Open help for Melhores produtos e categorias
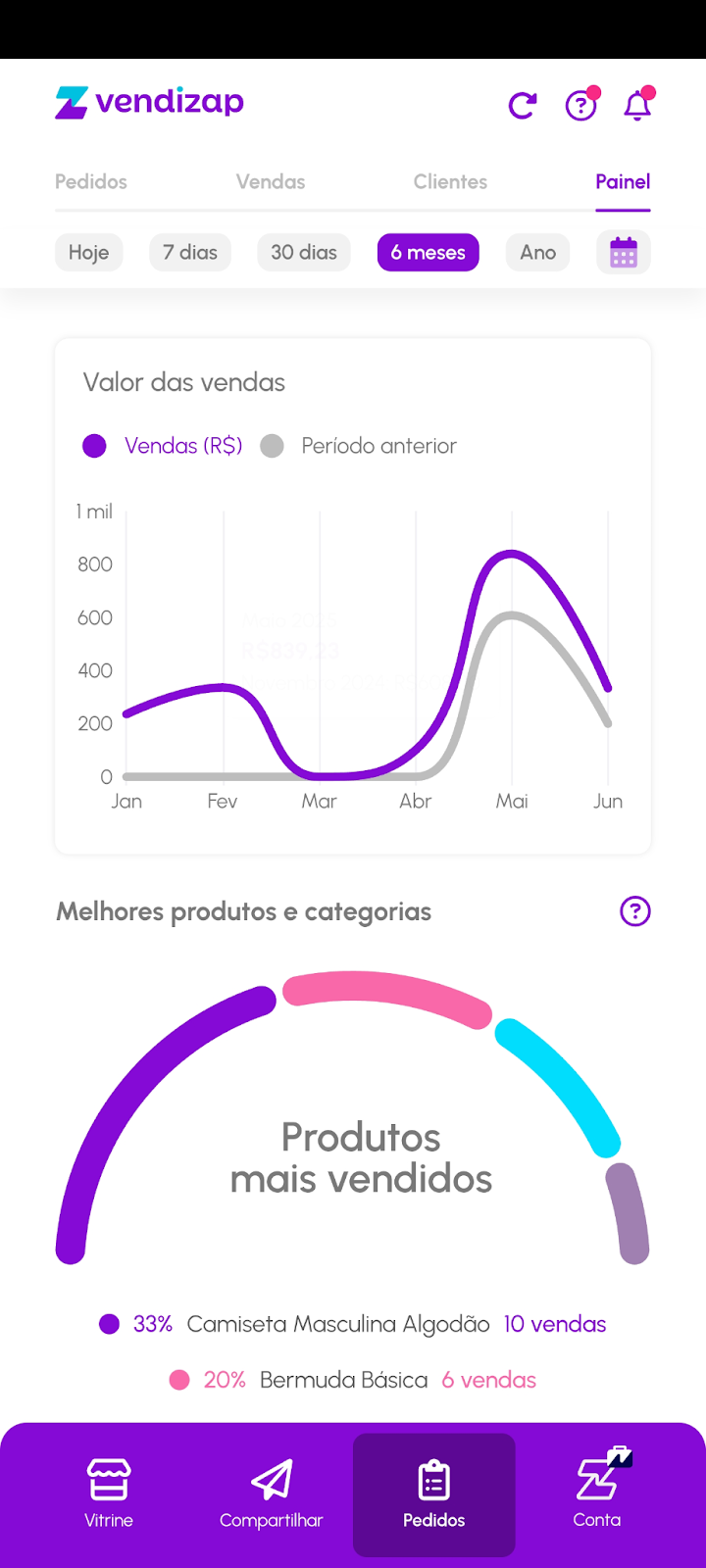 tap(635, 911)
